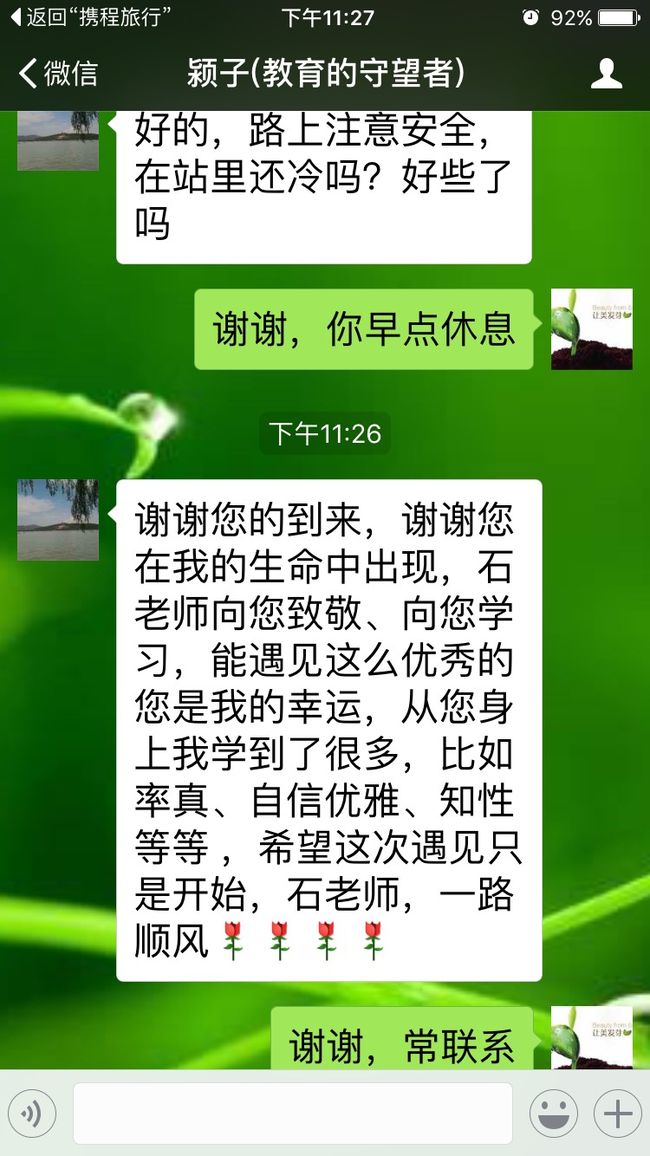This screenshot has height=1156, width=650.
Task: Switch to voice message input
Action: point(32,1113)
